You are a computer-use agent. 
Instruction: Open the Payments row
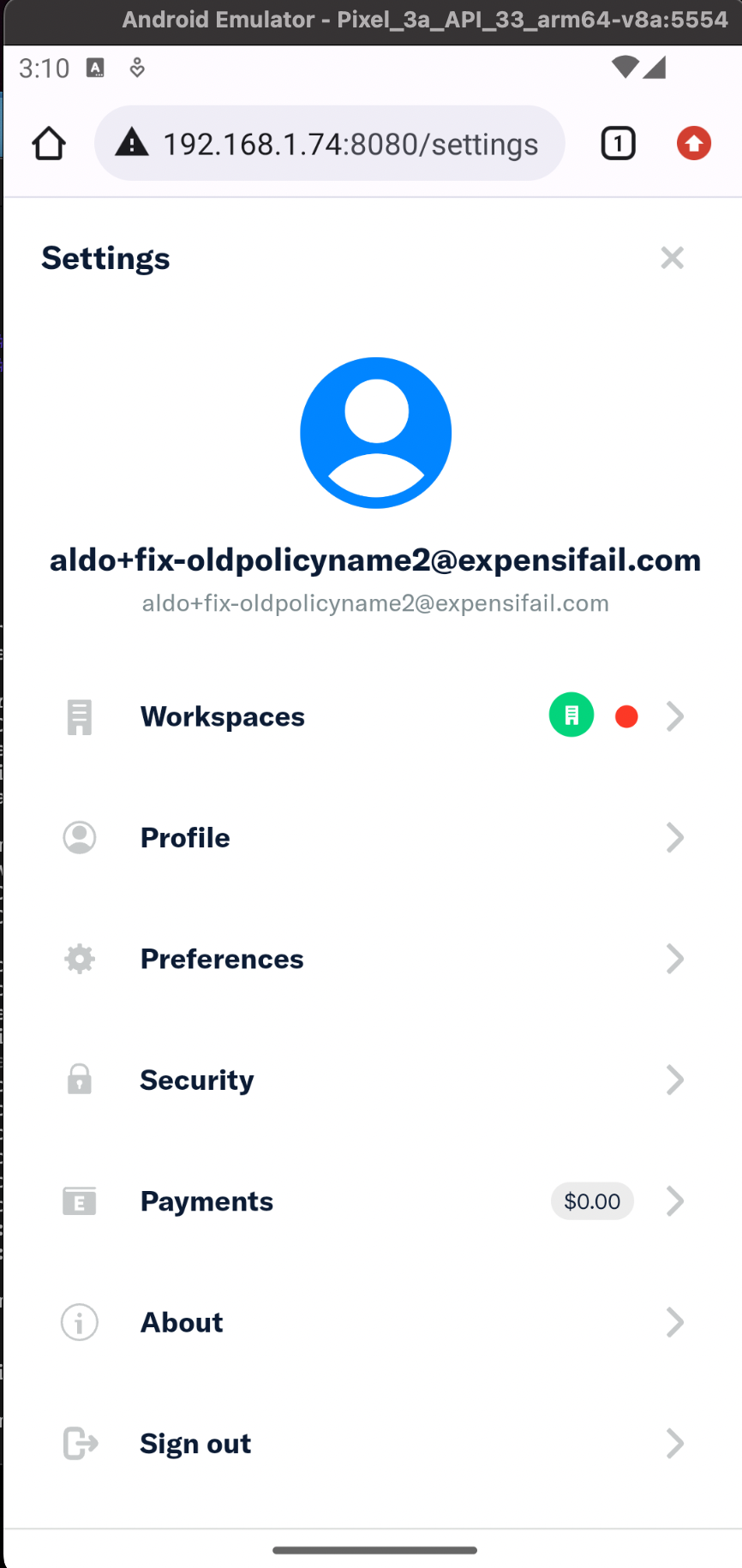click(x=373, y=1201)
